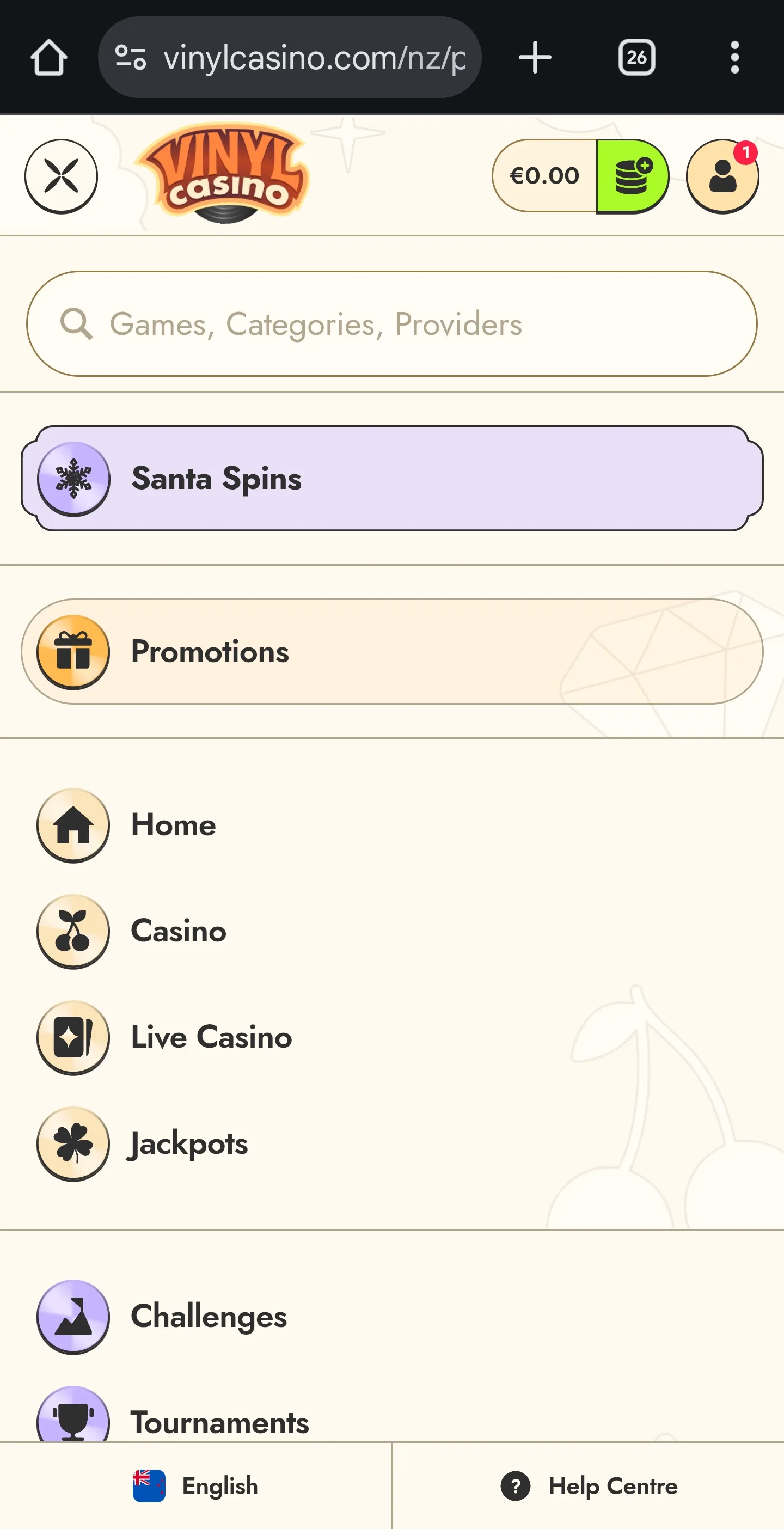This screenshot has width=784, height=1529.
Task: Focus the Games, Categories, Providers search field
Action: click(x=391, y=324)
